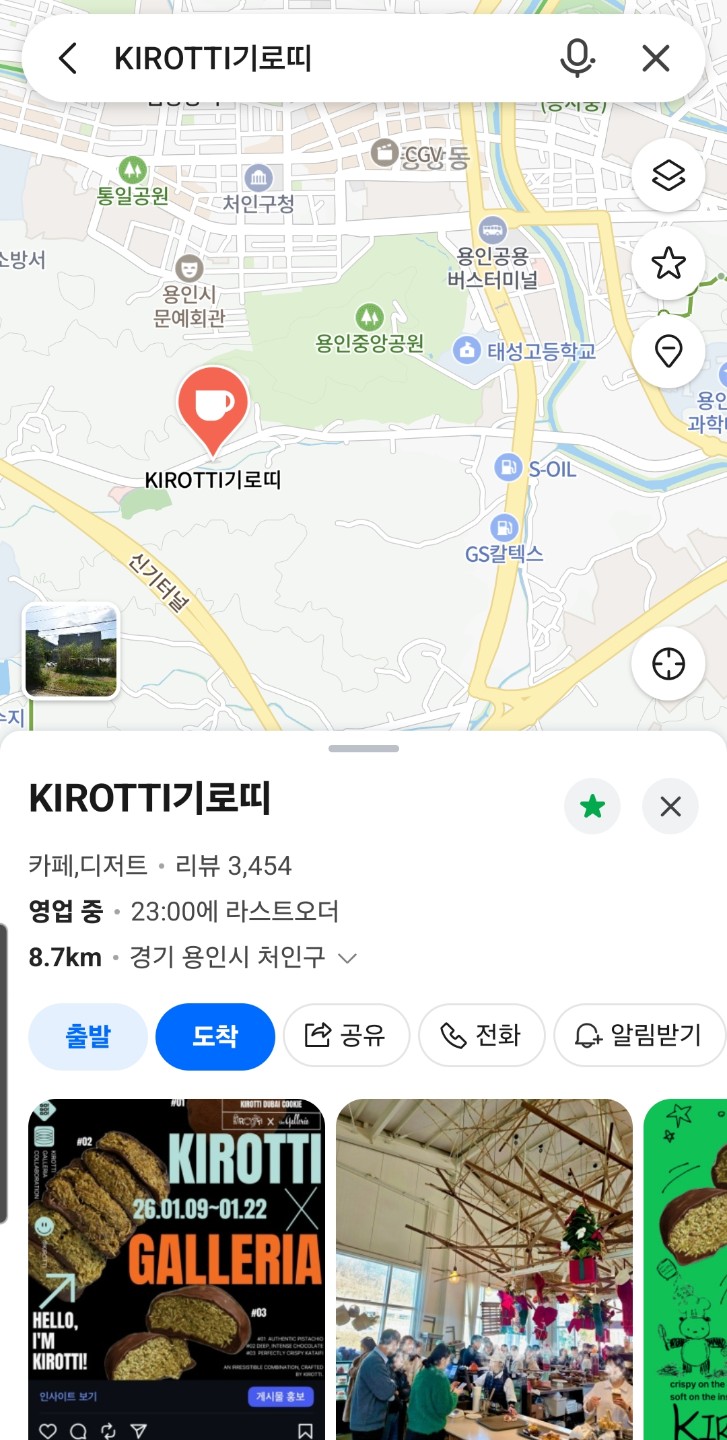Show saved places with the map star button

668,264
